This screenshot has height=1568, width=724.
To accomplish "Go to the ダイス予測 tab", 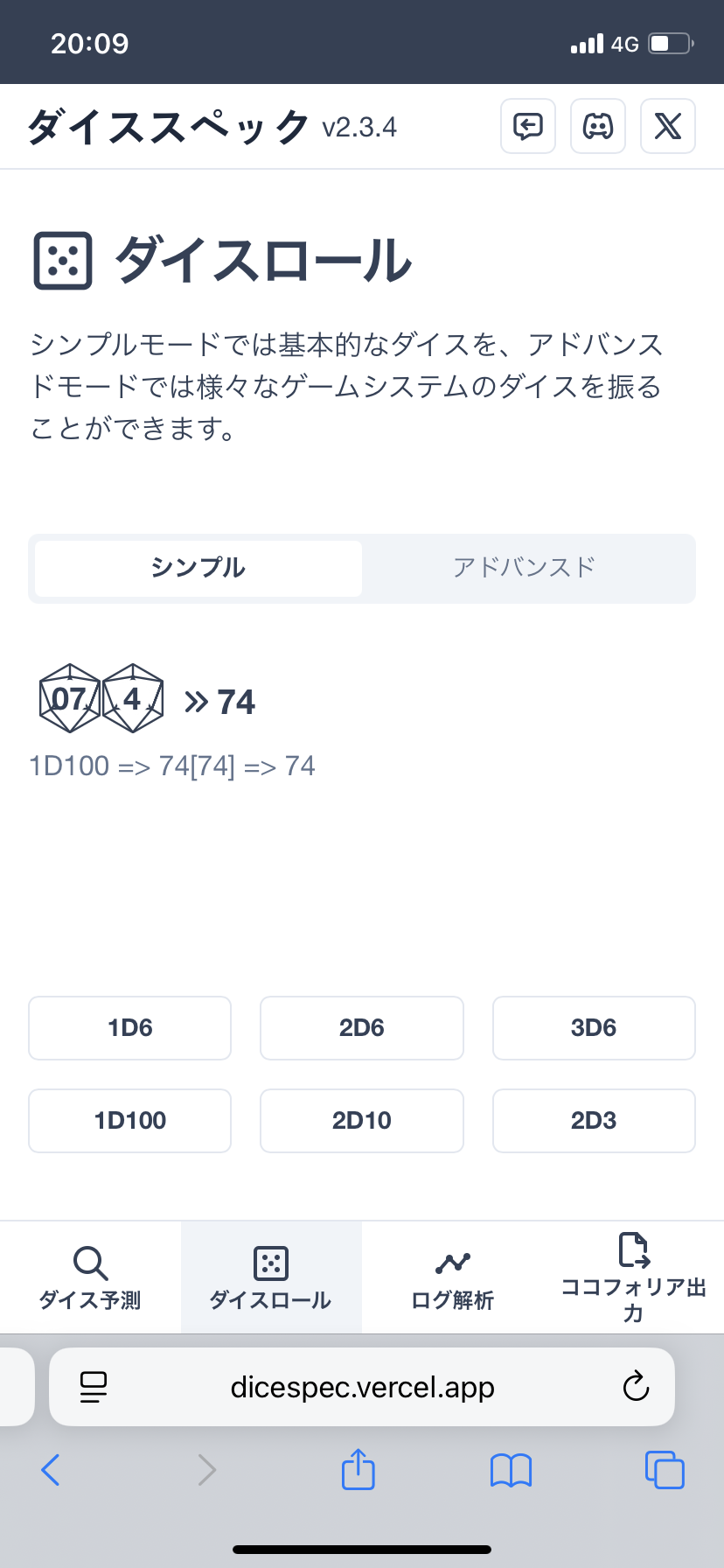I will tap(90, 1278).
